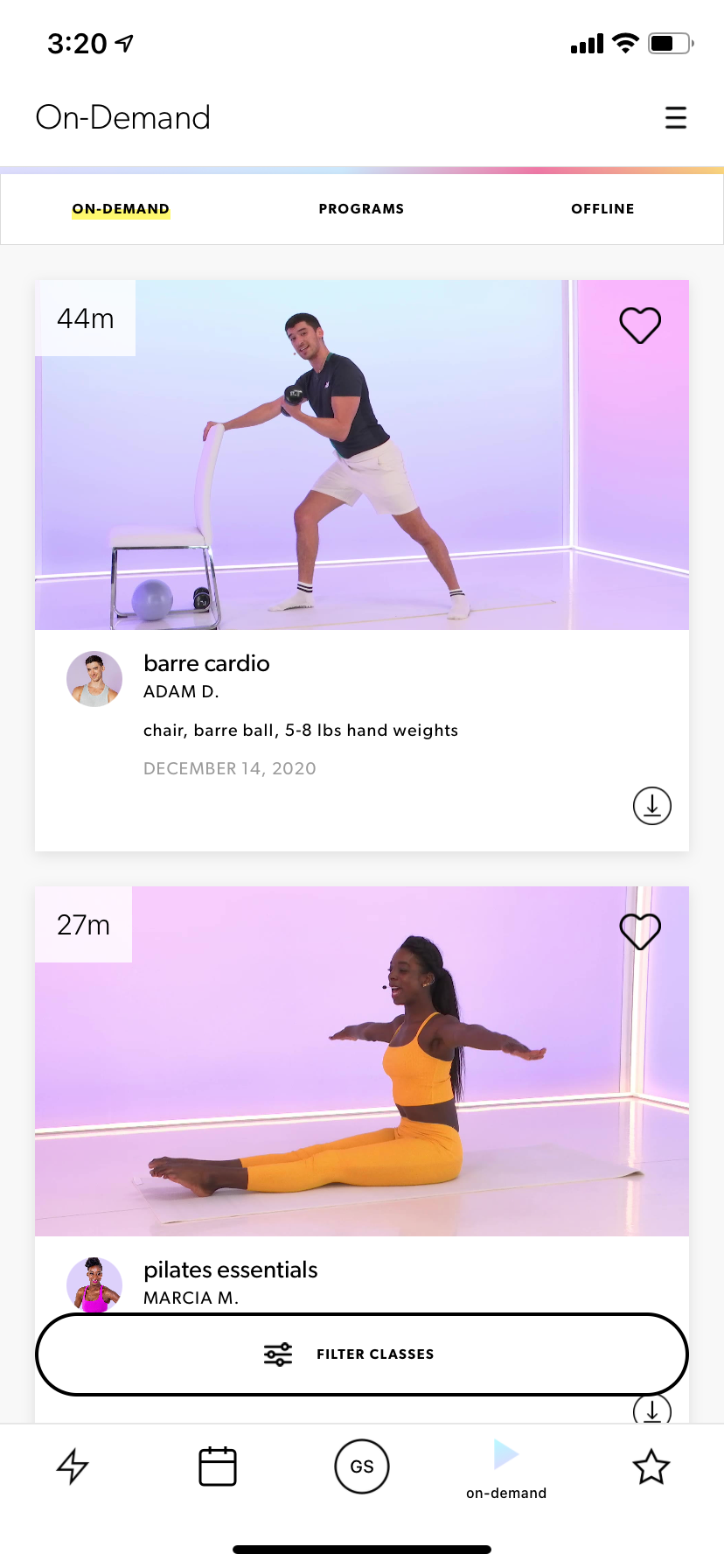Image resolution: width=724 pixels, height=1568 pixels.
Task: Open the lightning bolt tab
Action: click(x=73, y=1466)
